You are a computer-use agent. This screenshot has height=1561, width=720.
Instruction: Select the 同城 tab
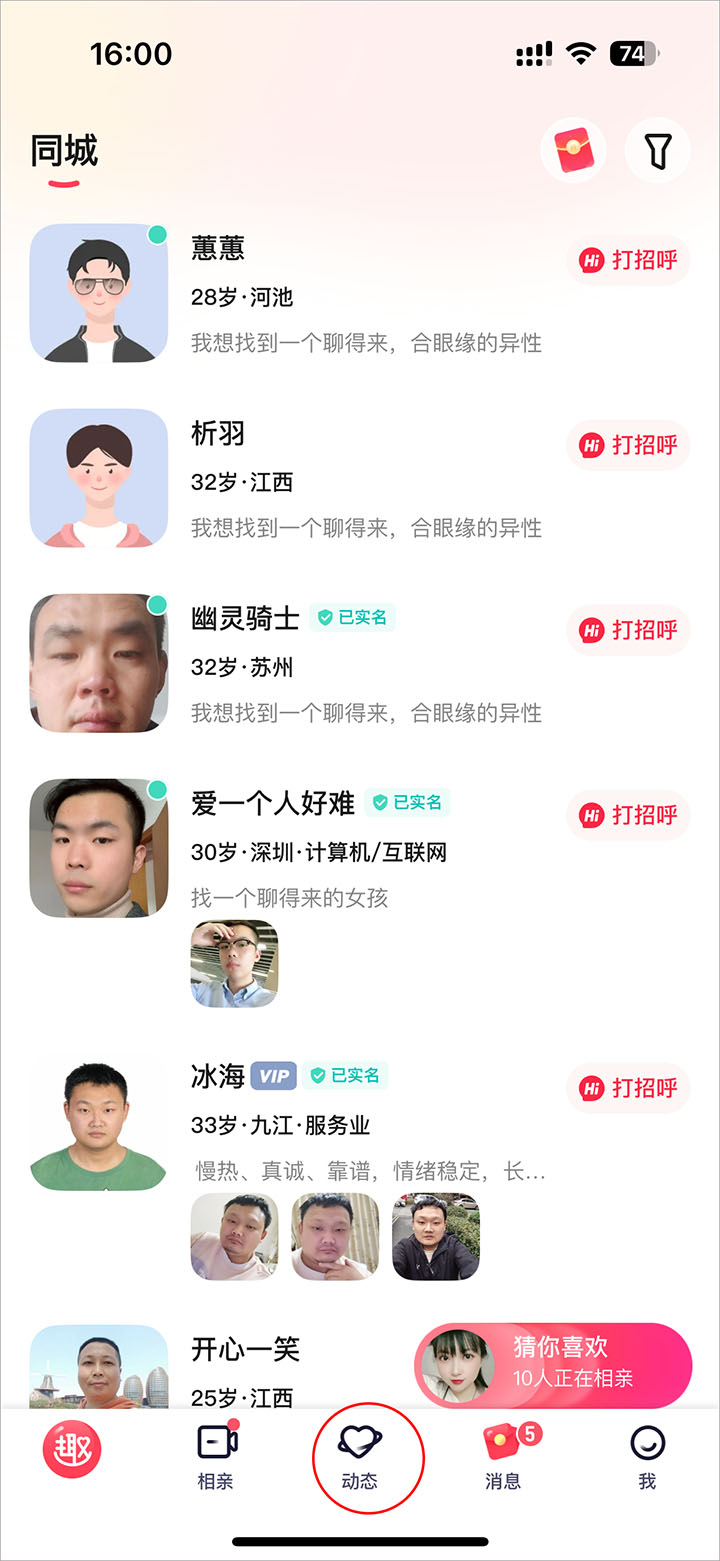64,152
